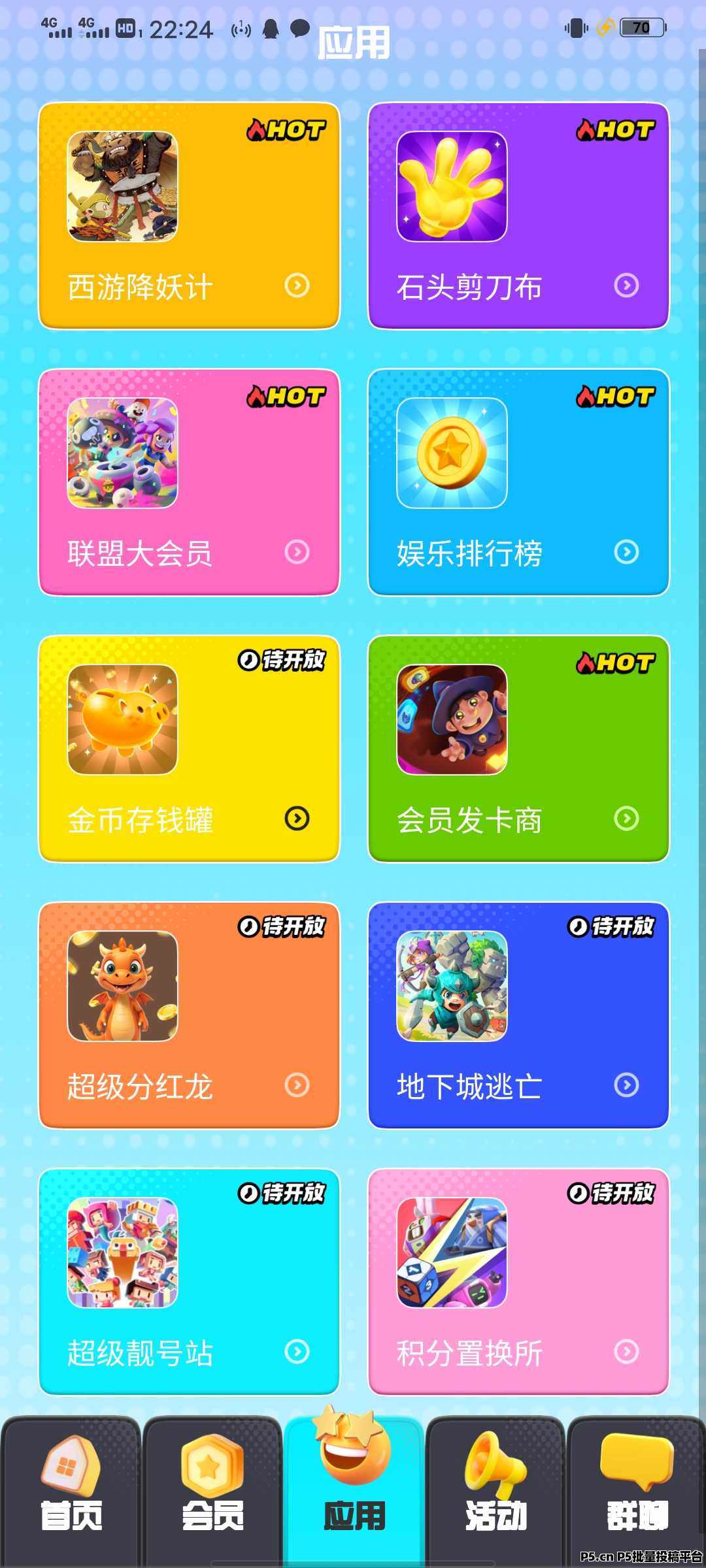The image size is (706, 1568).
Task: Open 联盟大会员 card
Action: click(189, 482)
